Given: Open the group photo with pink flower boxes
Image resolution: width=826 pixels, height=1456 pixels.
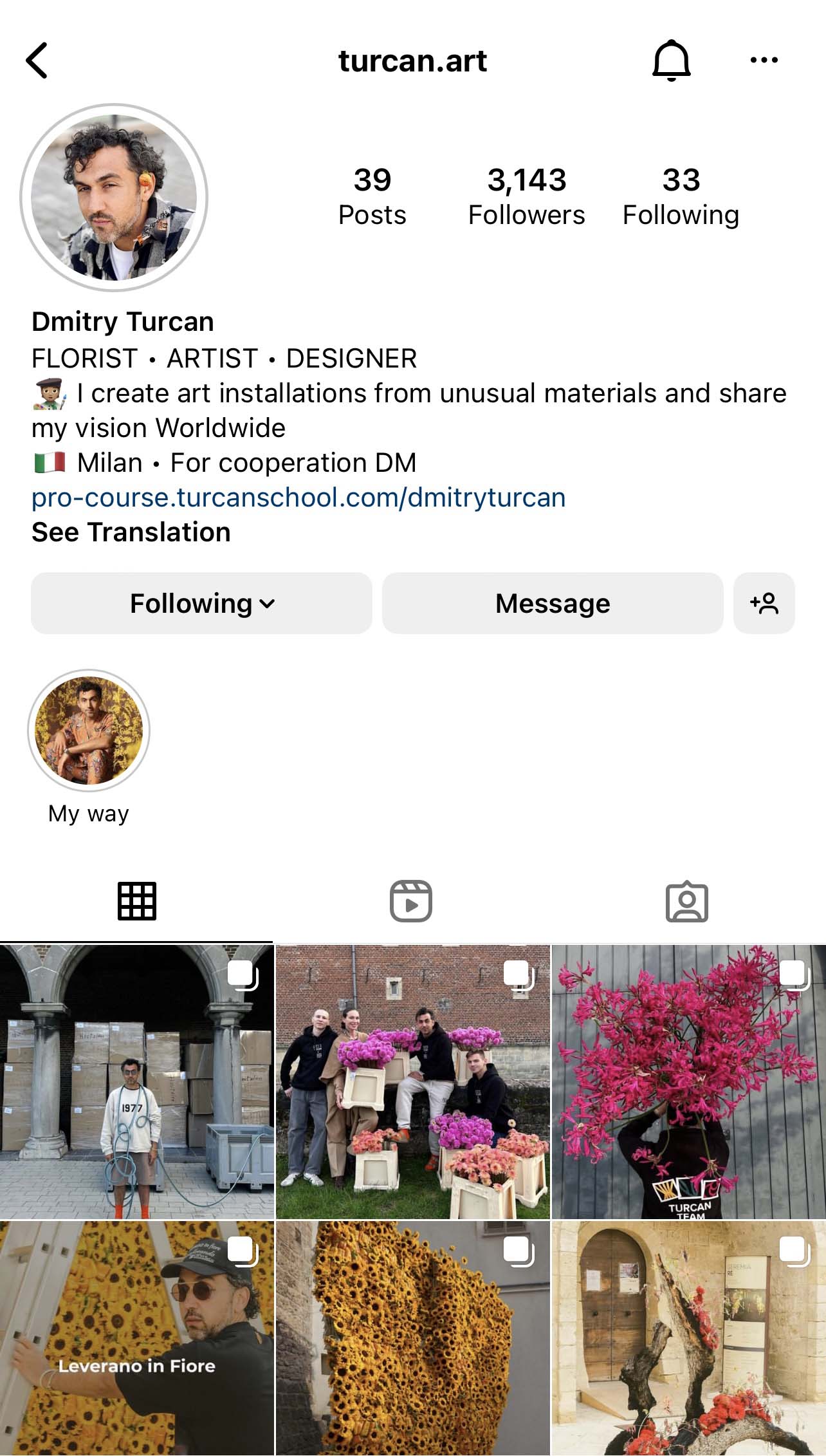Looking at the screenshot, I should coord(412,1081).
